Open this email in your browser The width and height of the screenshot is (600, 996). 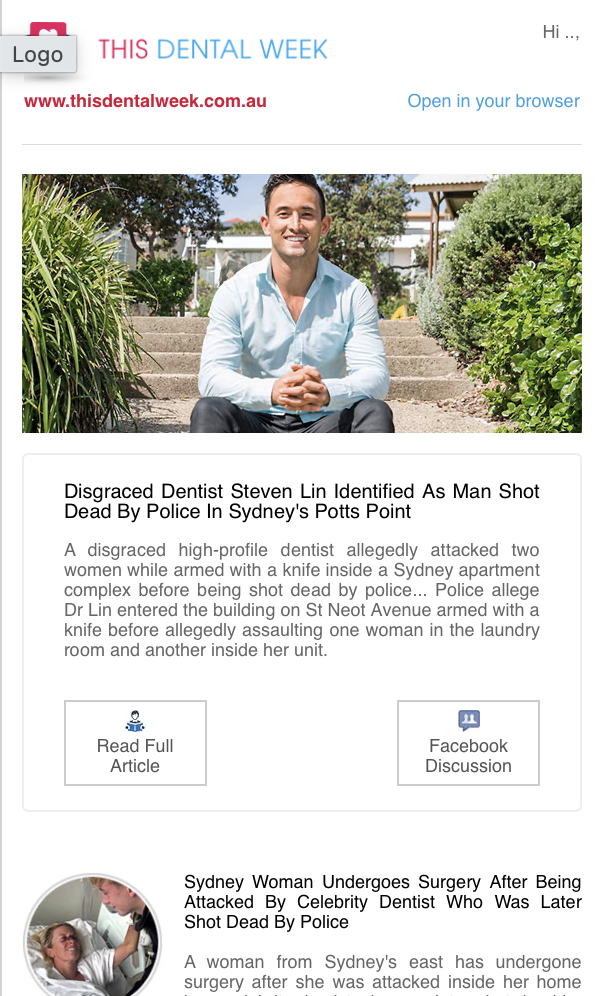click(x=493, y=101)
